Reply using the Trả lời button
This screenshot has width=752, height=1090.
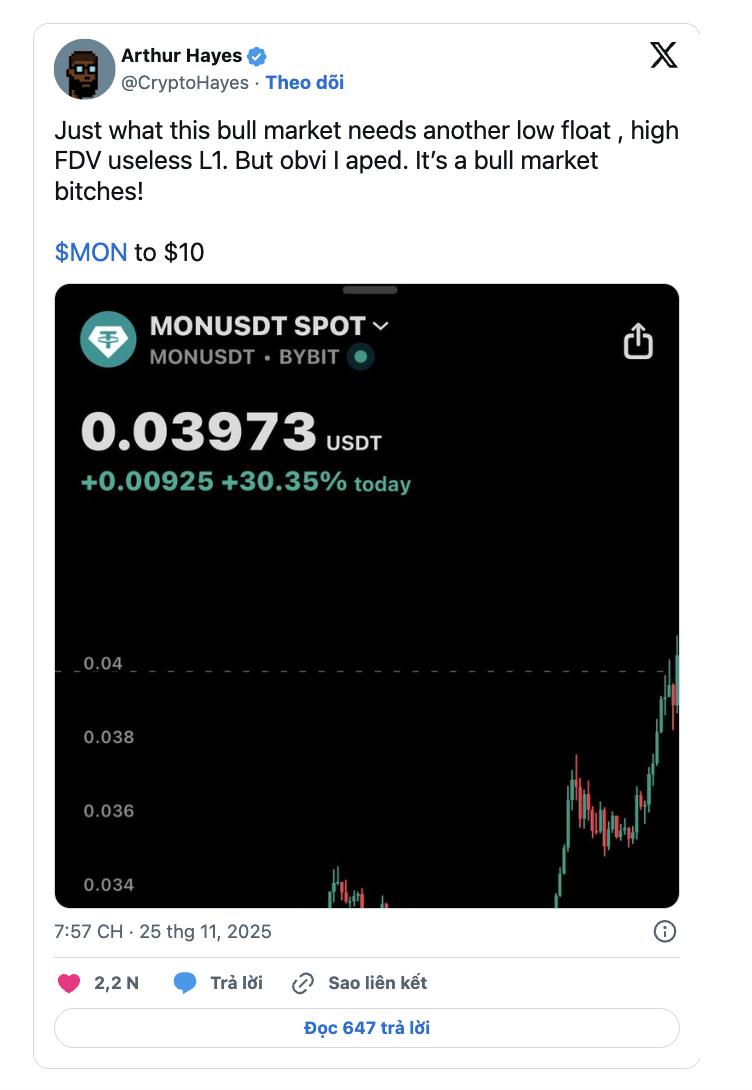click(x=218, y=983)
